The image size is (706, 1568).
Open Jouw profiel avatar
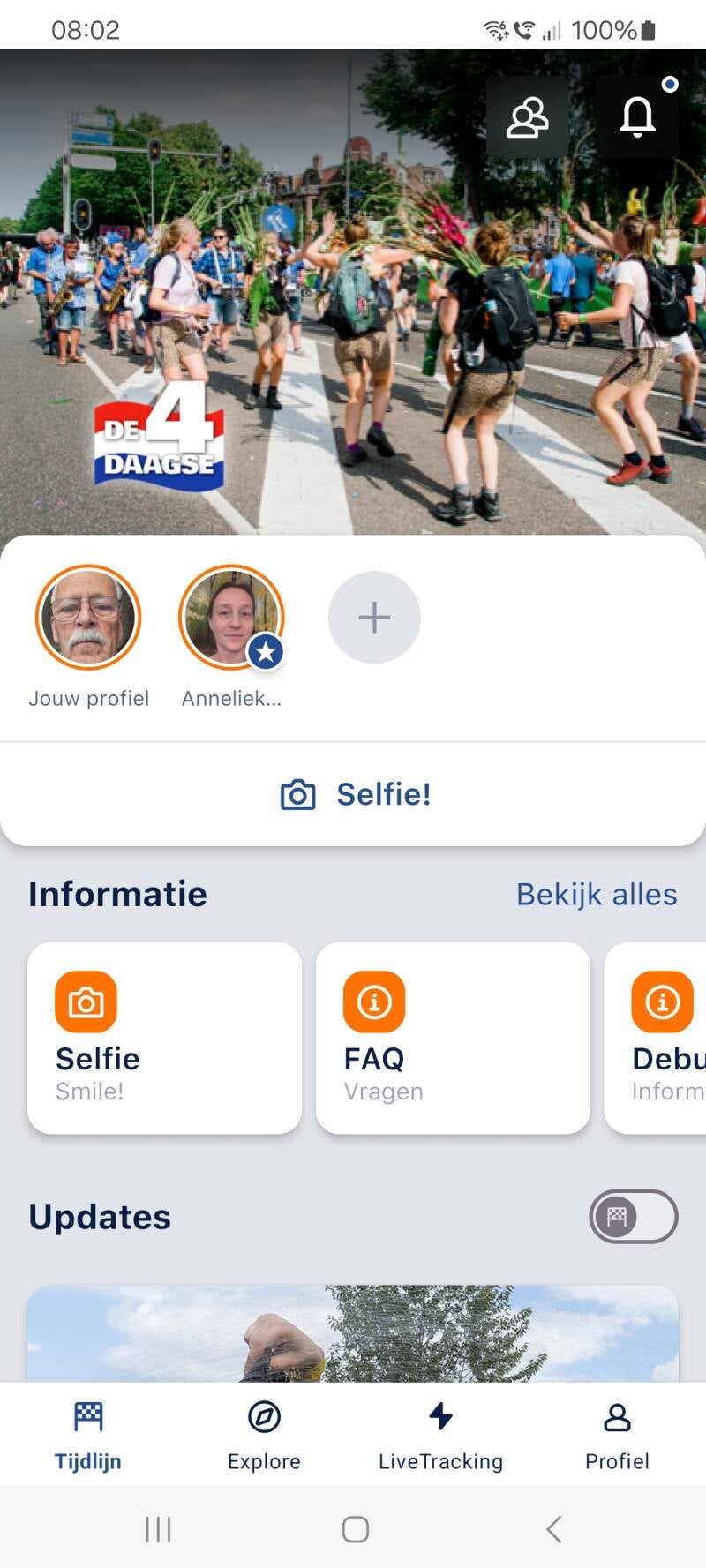(x=88, y=617)
